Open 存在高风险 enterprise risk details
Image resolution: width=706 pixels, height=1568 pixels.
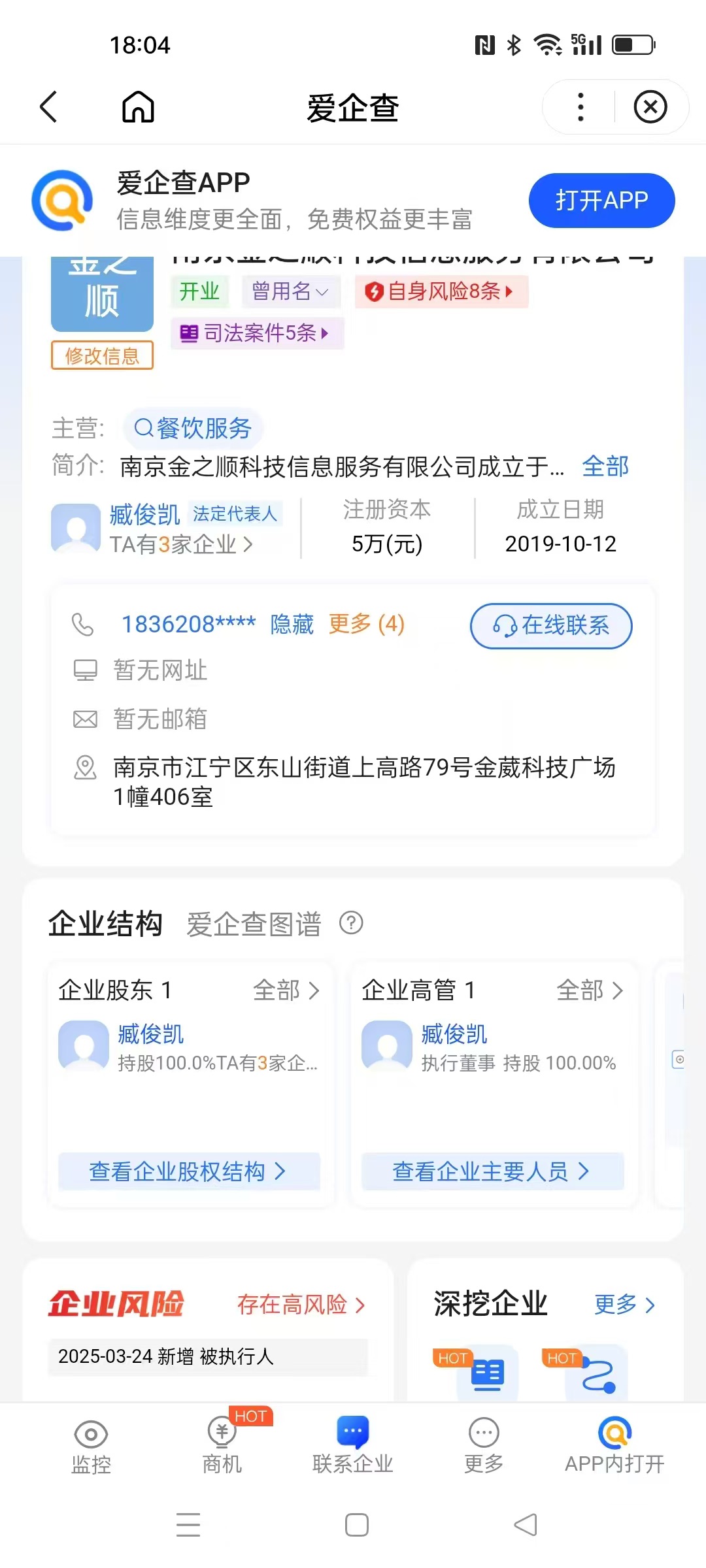(x=301, y=1305)
